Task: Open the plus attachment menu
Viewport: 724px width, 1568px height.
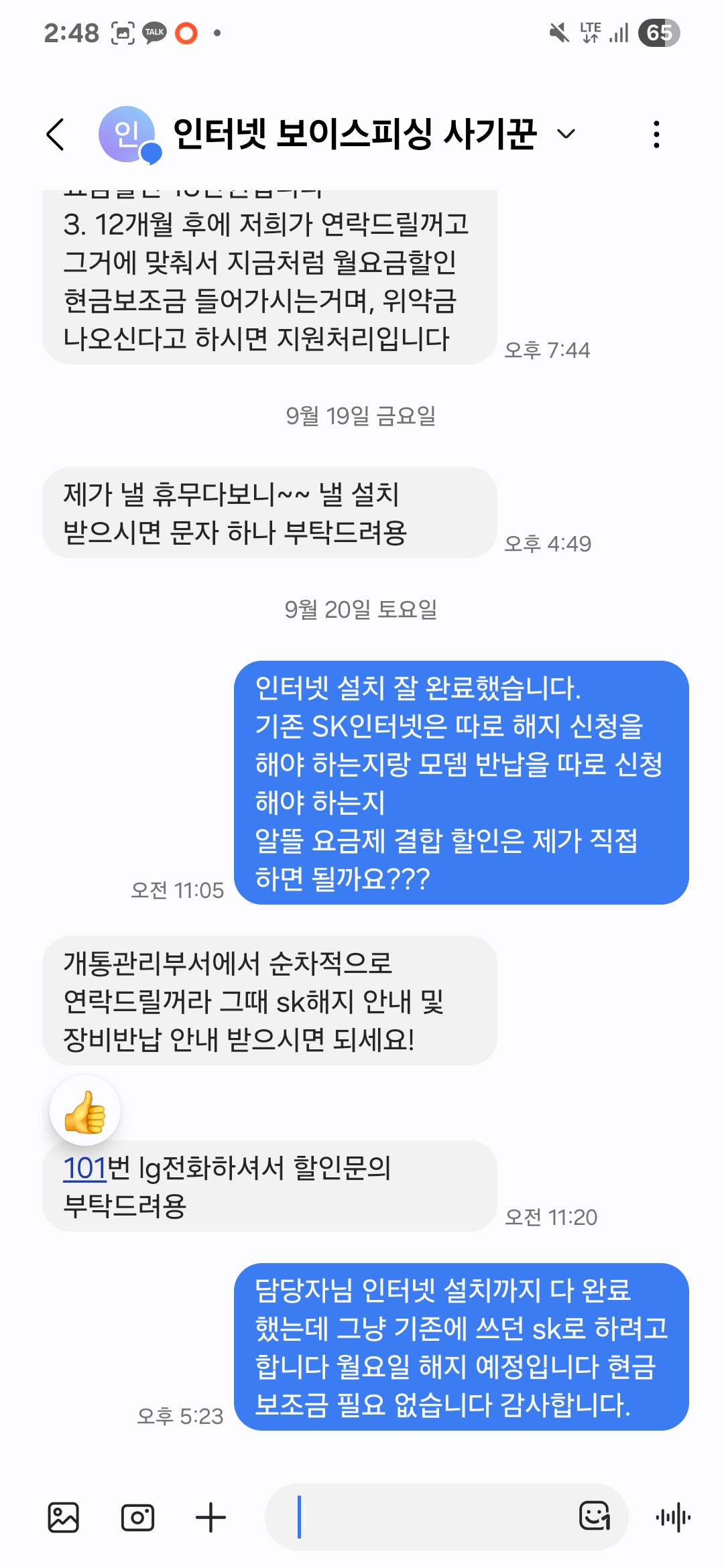Action: 210,1518
